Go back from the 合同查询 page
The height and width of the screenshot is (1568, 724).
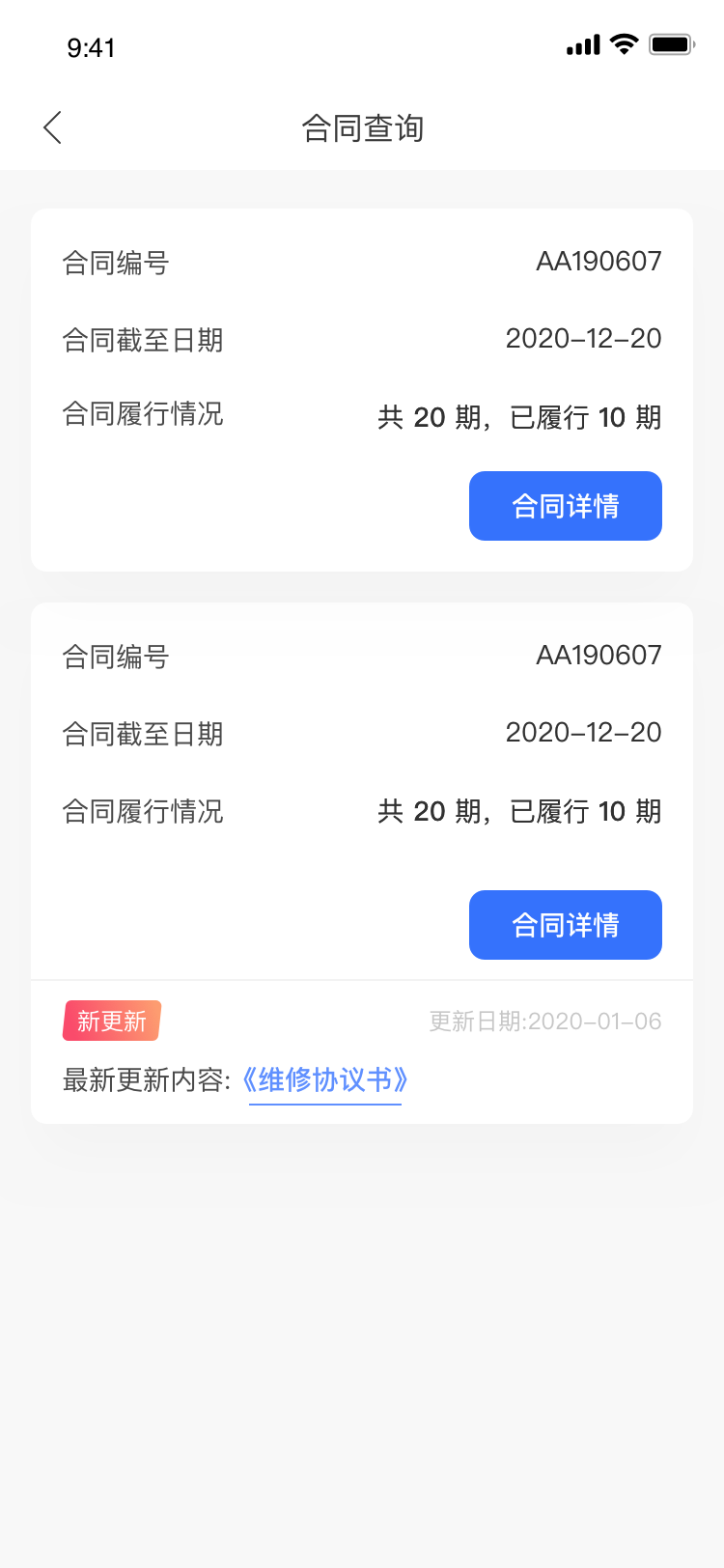click(x=53, y=127)
